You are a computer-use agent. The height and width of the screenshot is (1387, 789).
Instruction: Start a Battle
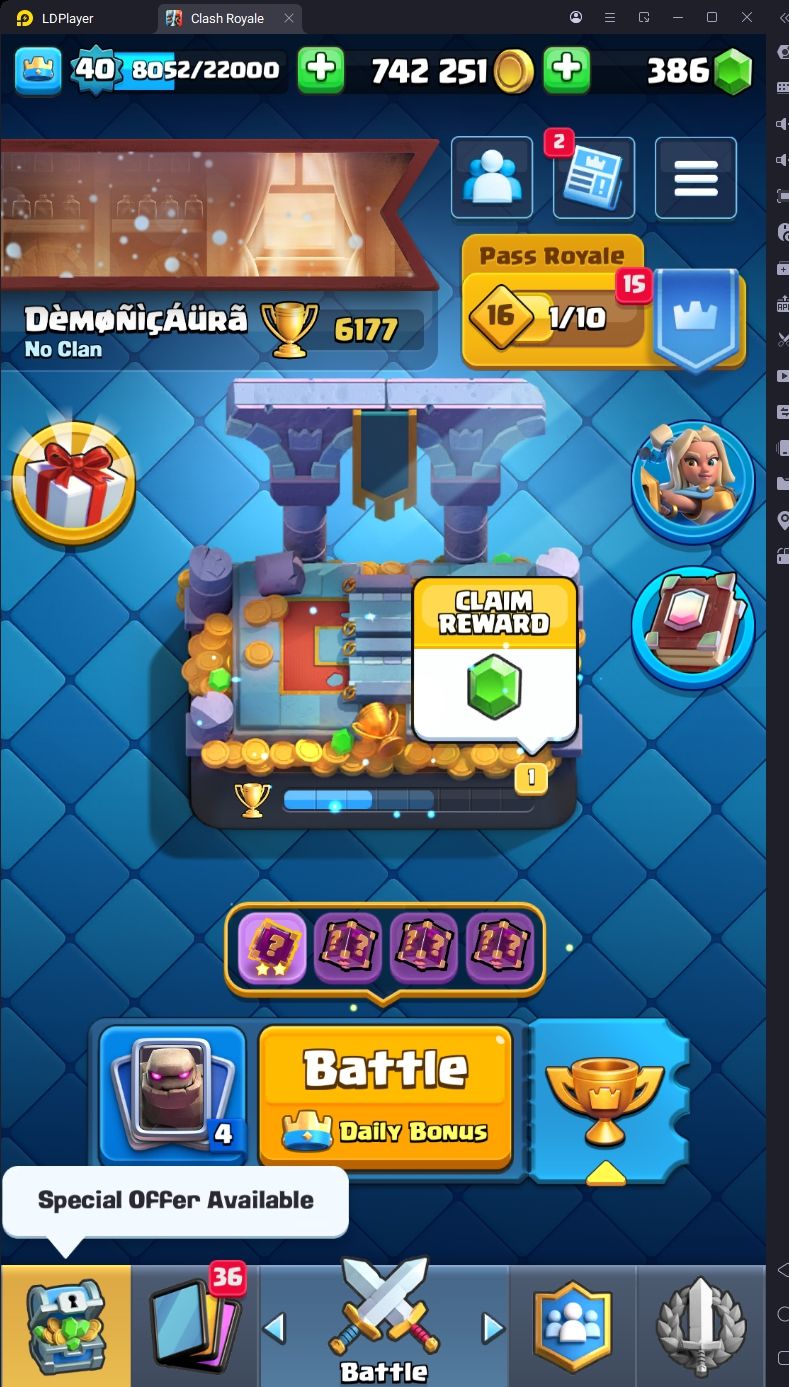pos(385,1093)
